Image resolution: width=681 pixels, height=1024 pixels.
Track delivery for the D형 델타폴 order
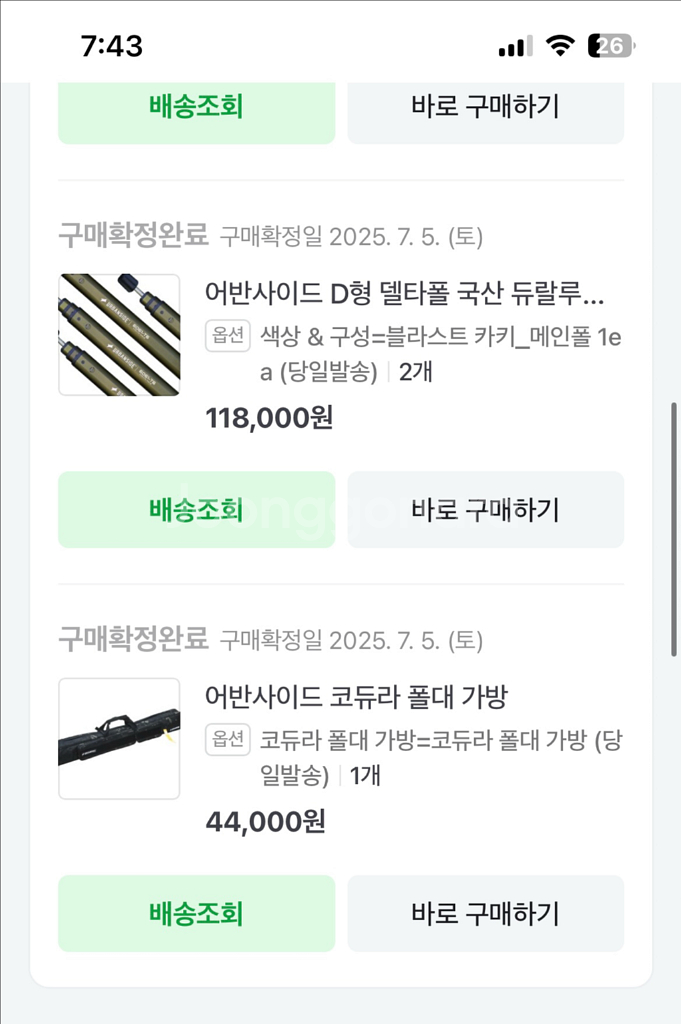tap(196, 510)
